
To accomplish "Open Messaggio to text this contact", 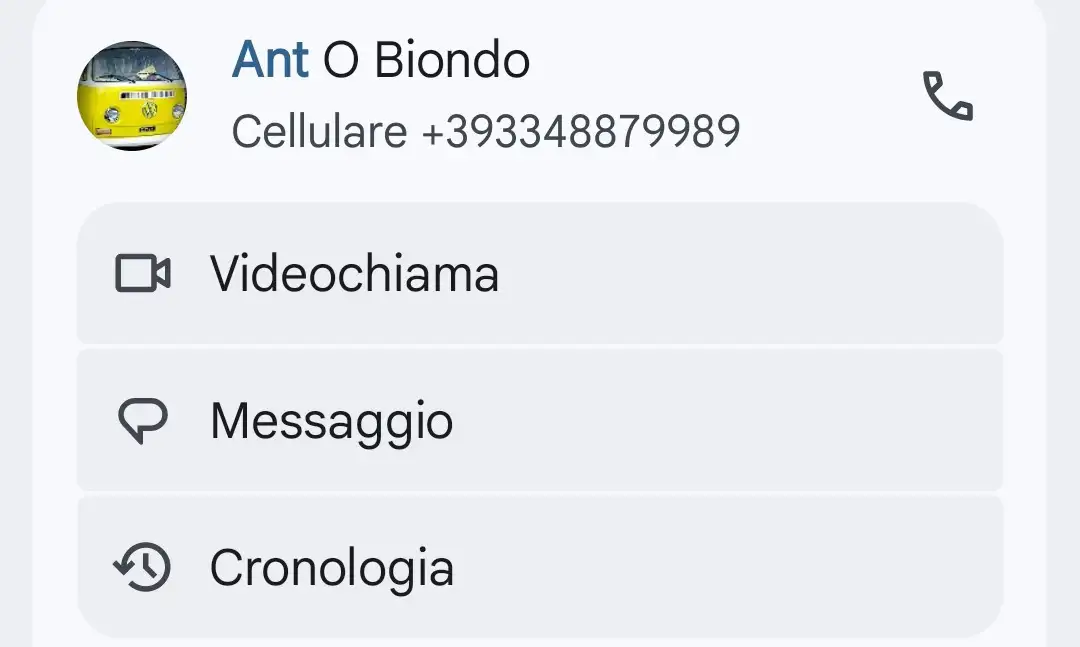I will point(540,421).
